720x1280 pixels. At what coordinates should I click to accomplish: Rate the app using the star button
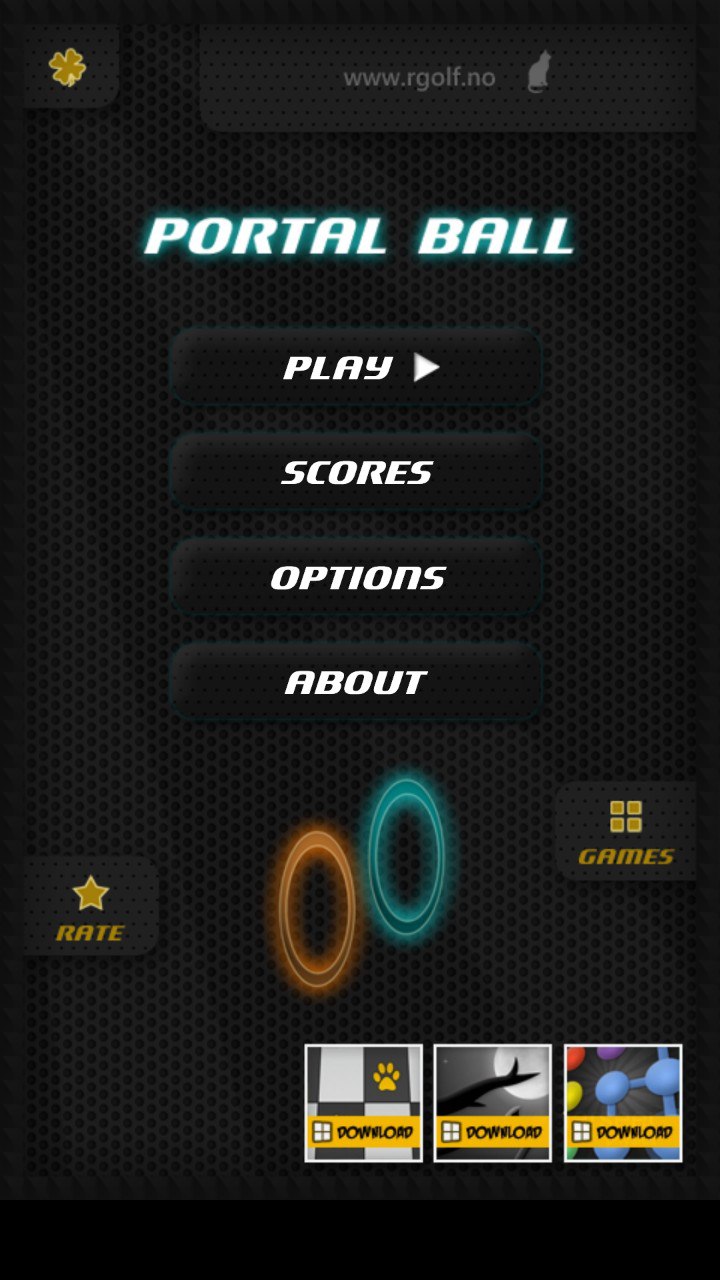(90, 906)
